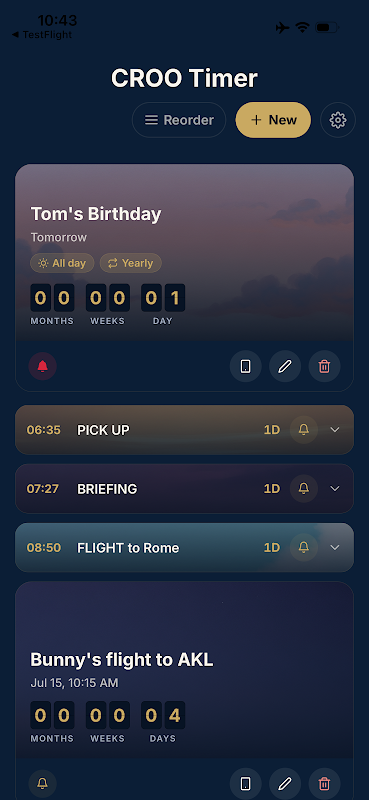Tap the phone icon on Bunny's flight card
The image size is (369, 800).
pyautogui.click(x=245, y=784)
